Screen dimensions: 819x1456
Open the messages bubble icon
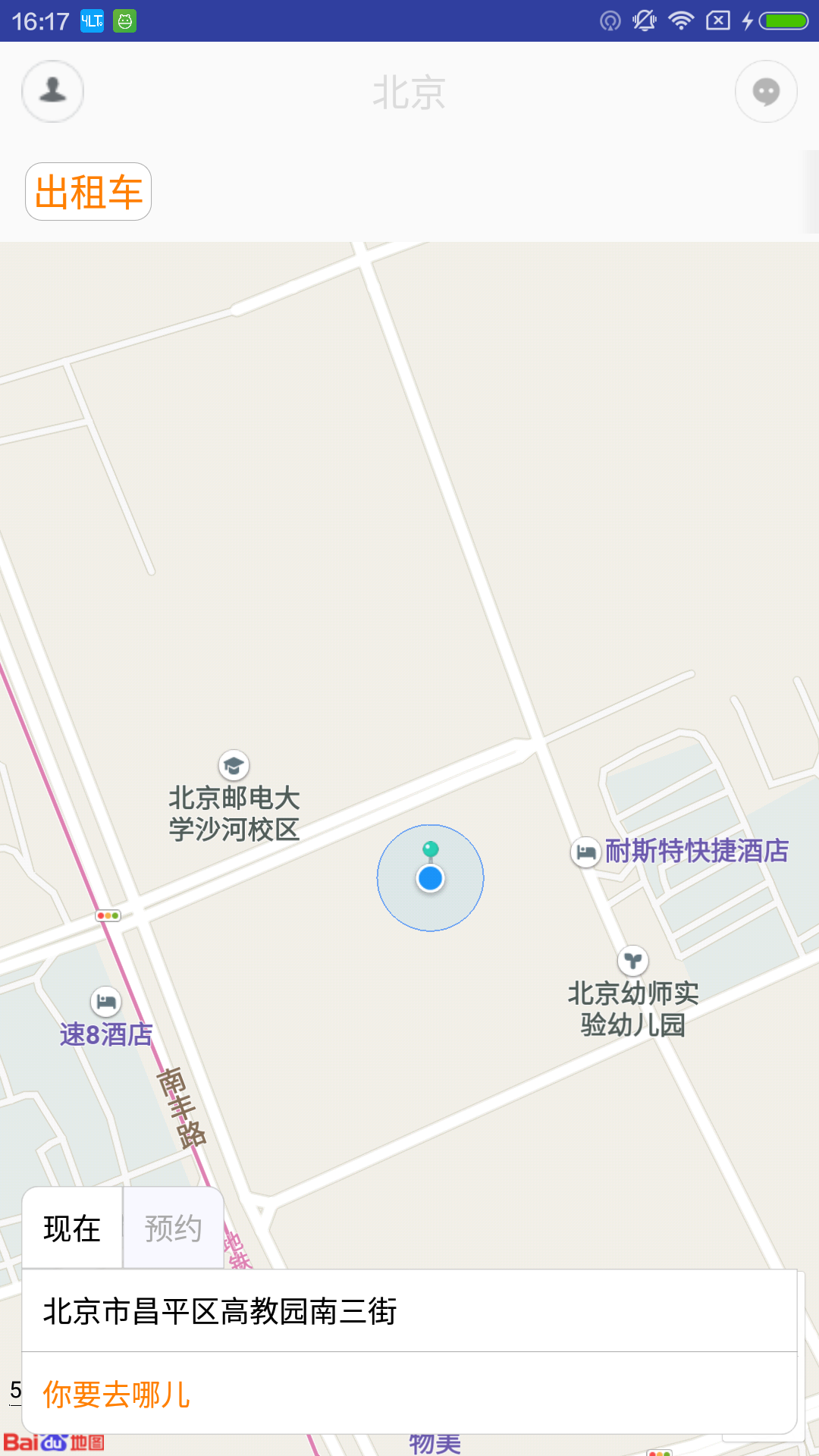[x=766, y=91]
